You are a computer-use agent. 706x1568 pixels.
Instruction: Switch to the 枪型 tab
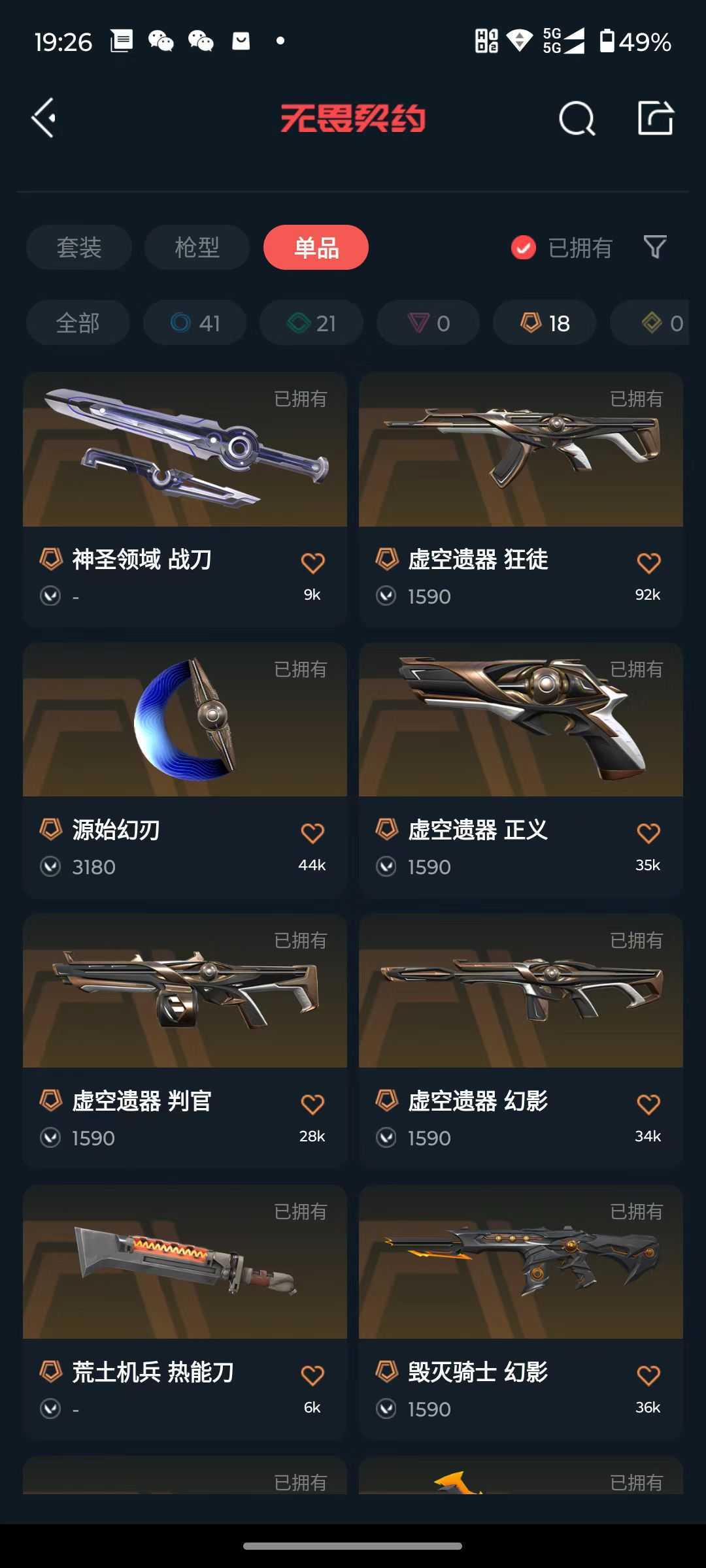pos(197,248)
